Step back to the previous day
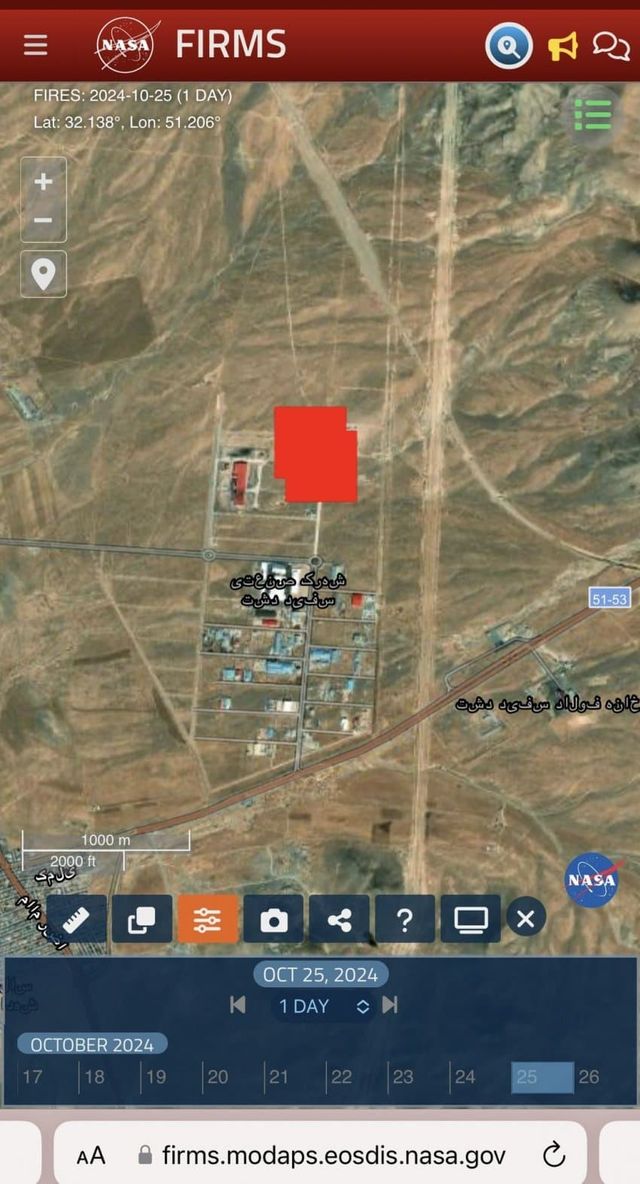 click(238, 1005)
